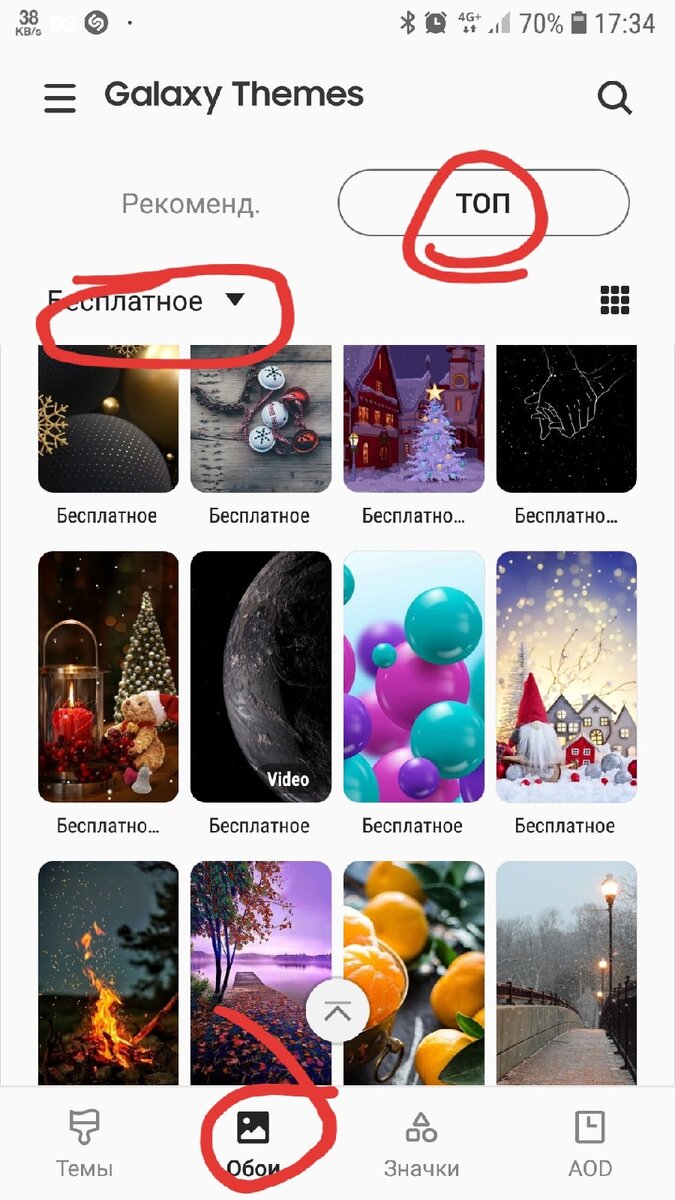The height and width of the screenshot is (1200, 675).
Task: Select the ТОП tab
Action: (x=483, y=204)
